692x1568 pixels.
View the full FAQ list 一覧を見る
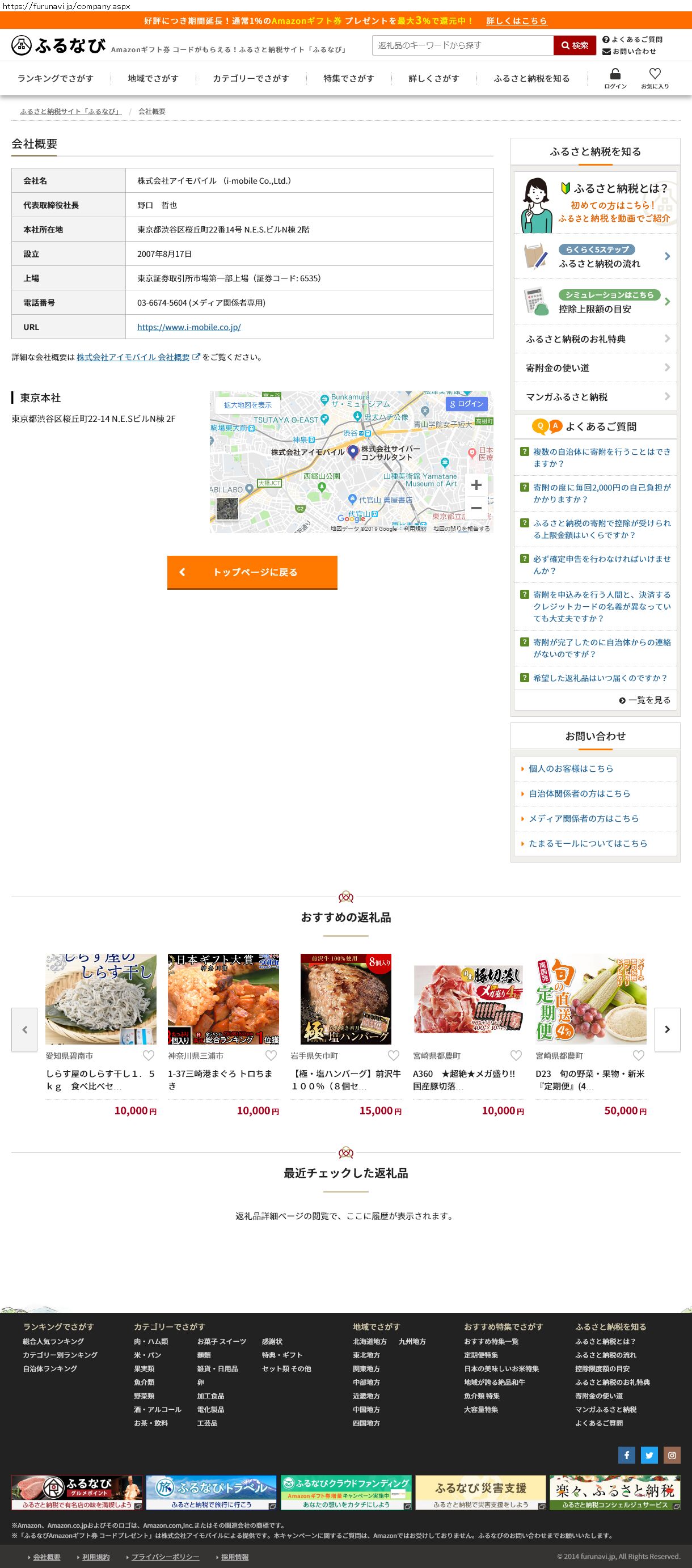click(645, 700)
